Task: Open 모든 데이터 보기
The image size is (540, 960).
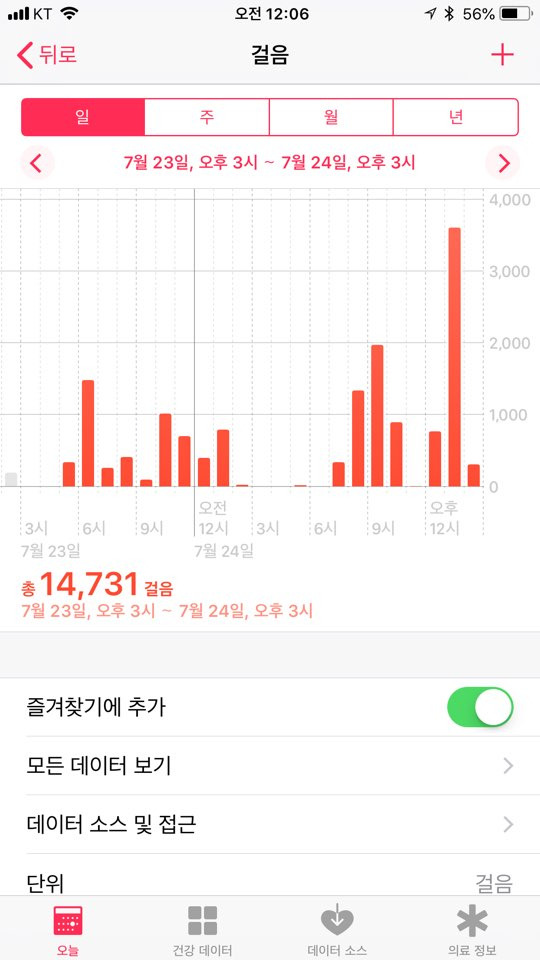Action: coord(270,766)
